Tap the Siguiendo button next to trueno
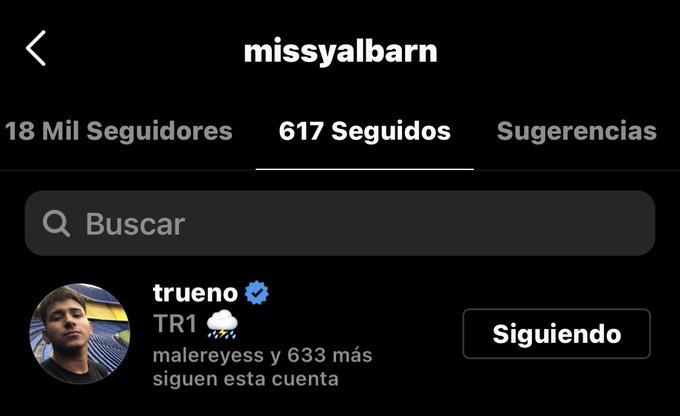 556,334
